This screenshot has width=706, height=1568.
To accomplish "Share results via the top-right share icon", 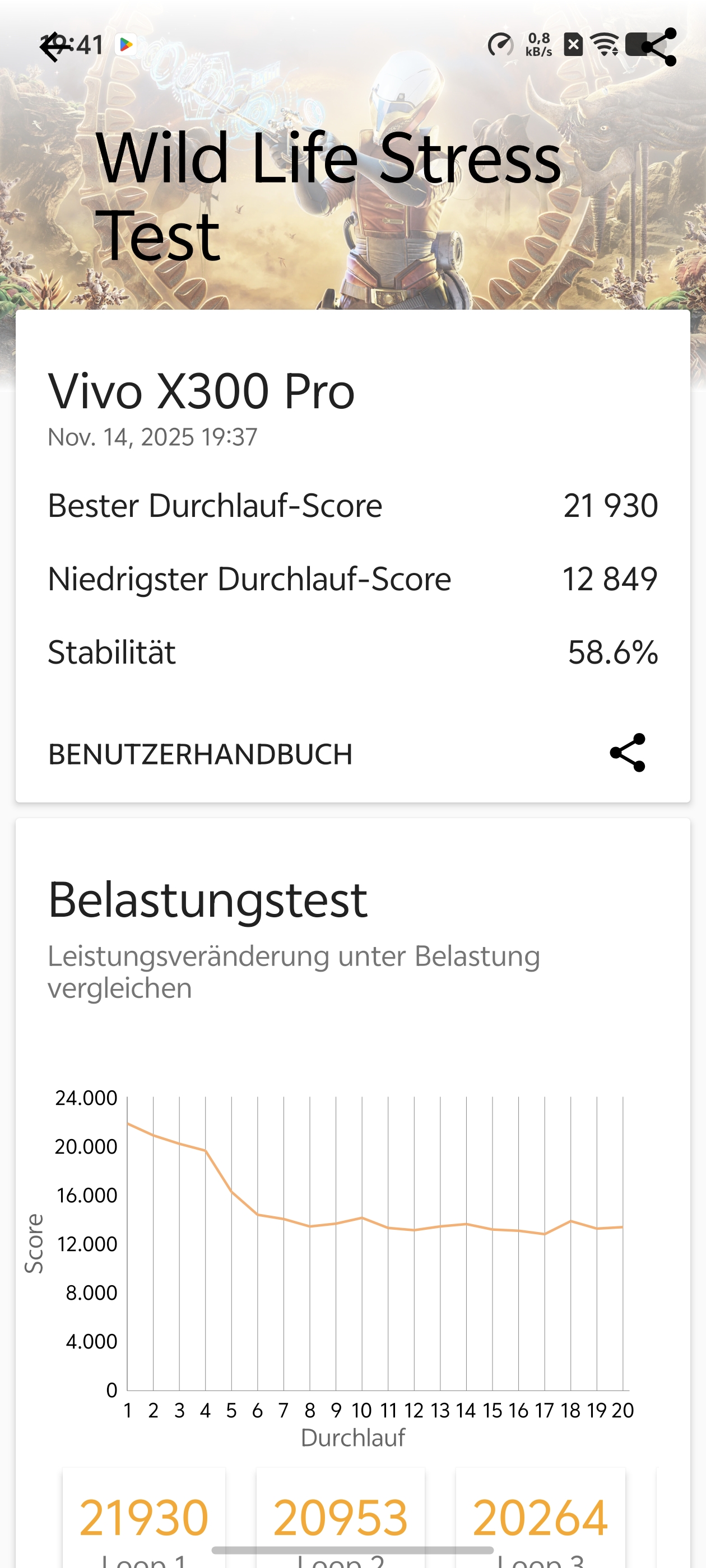I will click(x=658, y=47).
